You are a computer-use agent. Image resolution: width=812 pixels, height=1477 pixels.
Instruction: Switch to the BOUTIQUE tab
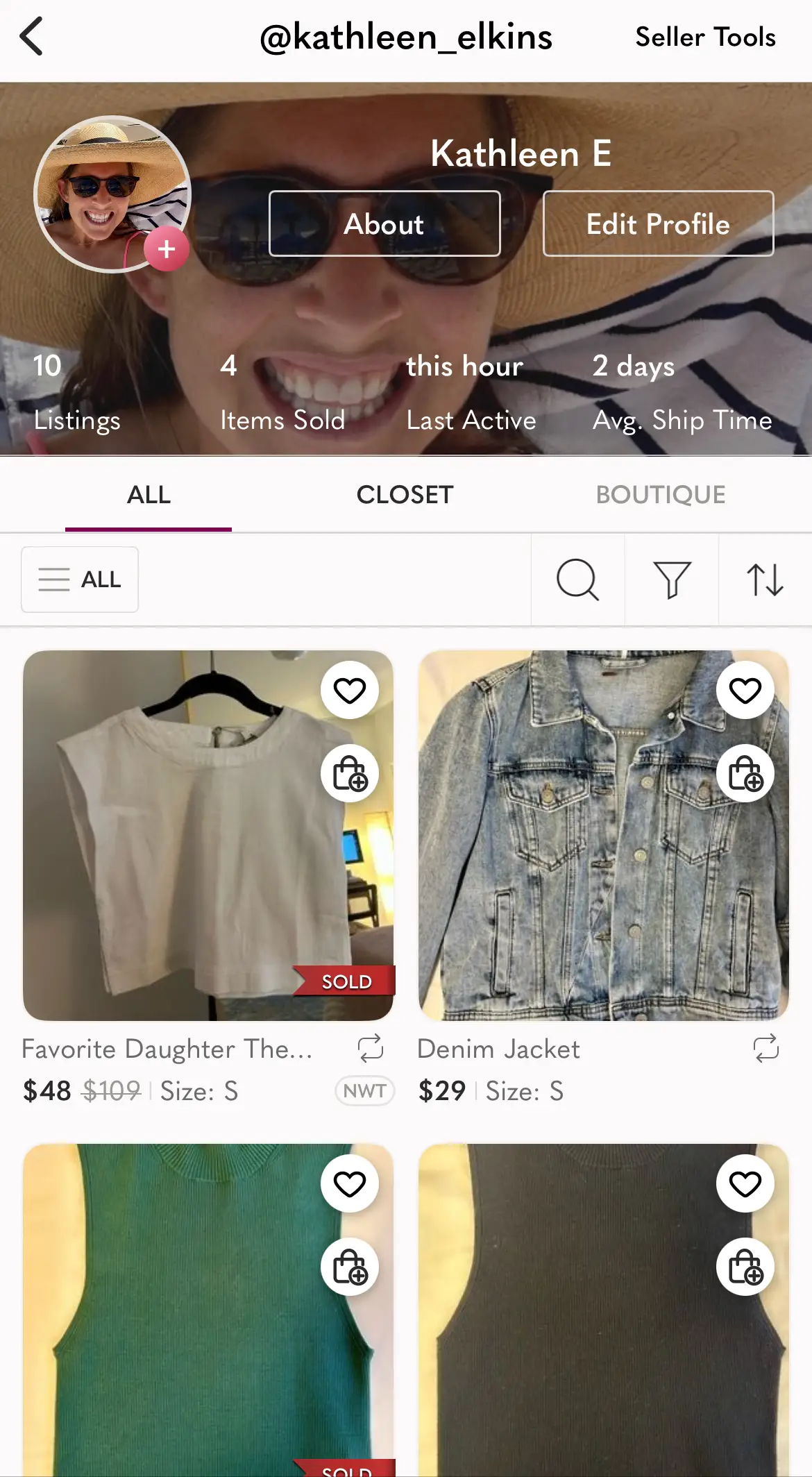pyautogui.click(x=660, y=494)
